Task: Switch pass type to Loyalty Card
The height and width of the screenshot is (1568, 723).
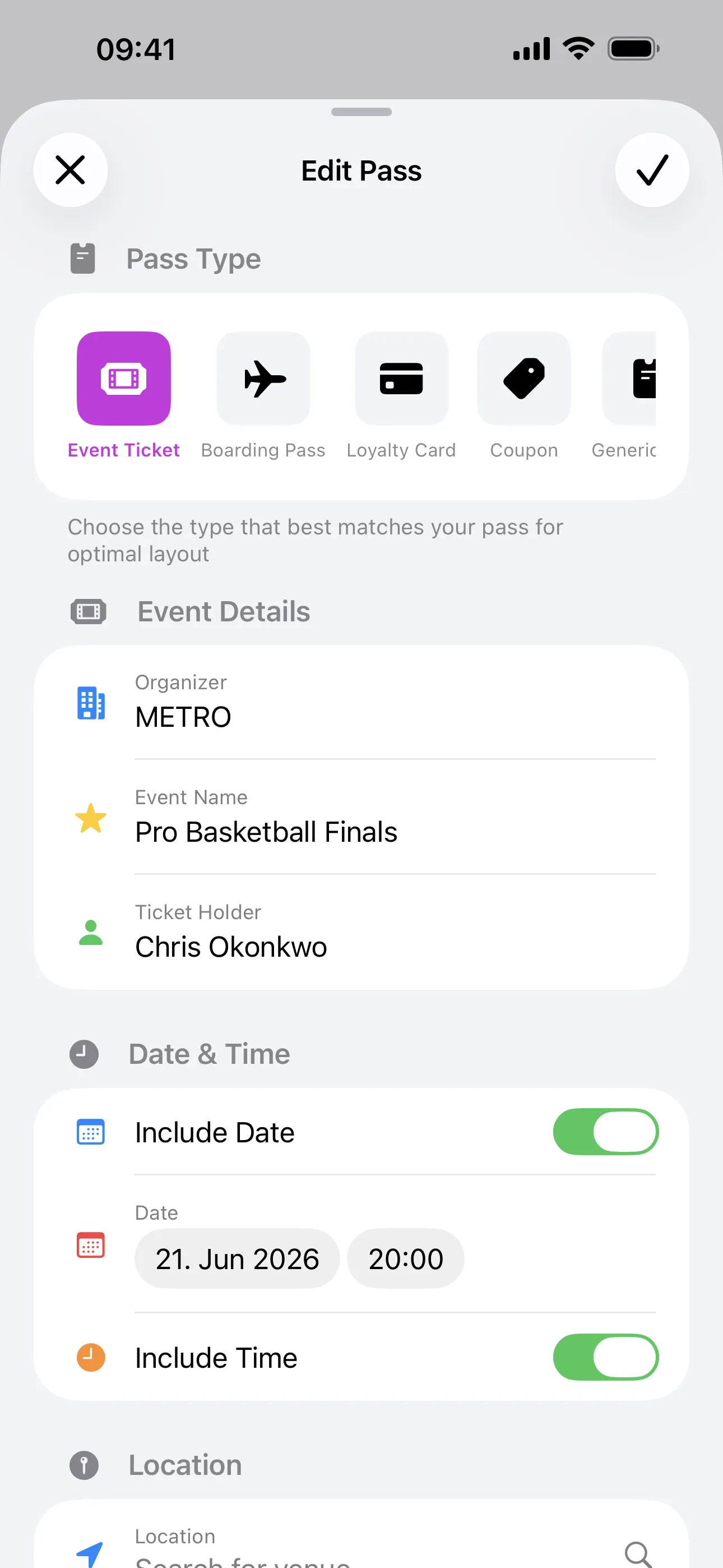Action: point(401,379)
